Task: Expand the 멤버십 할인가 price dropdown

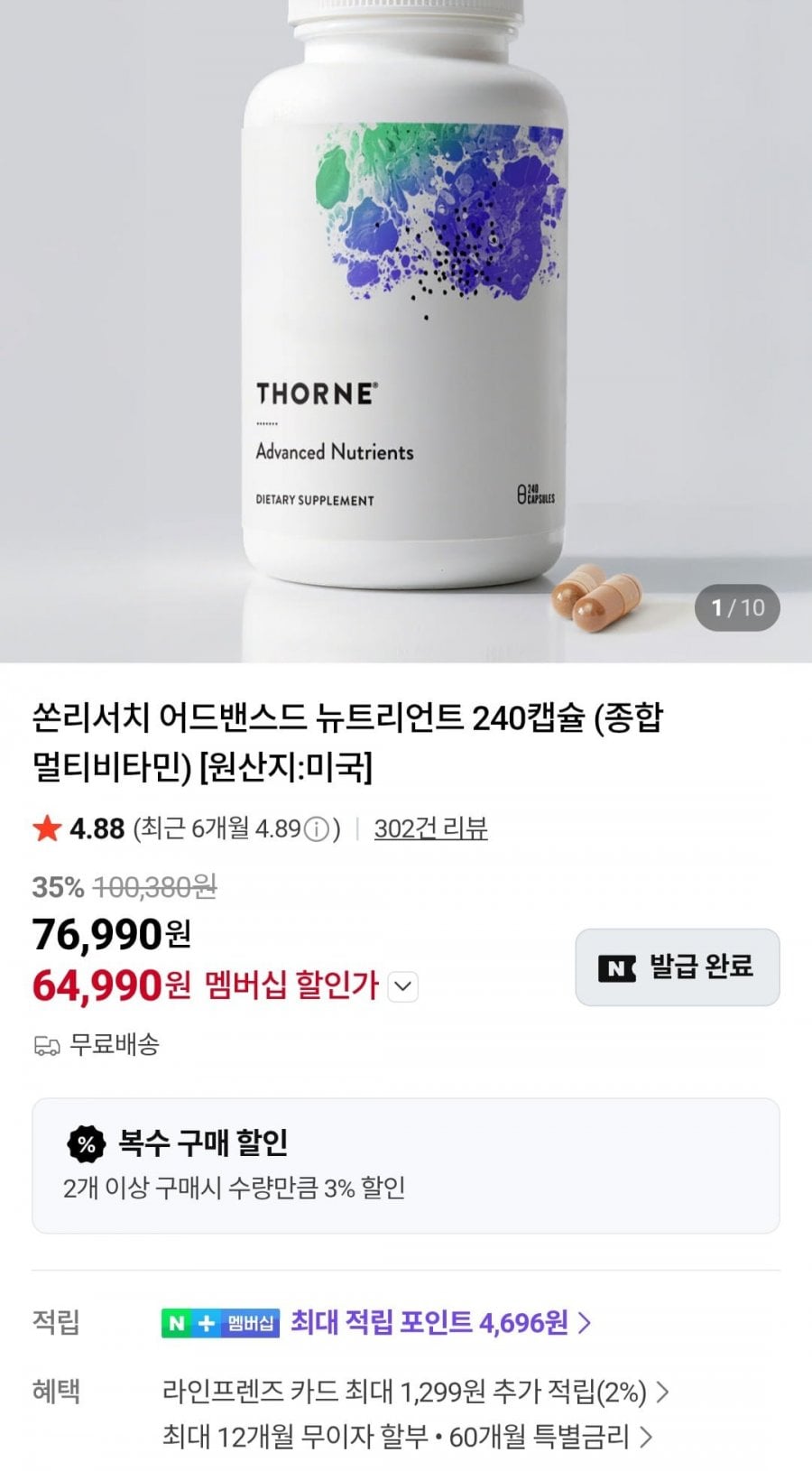Action: pos(402,986)
